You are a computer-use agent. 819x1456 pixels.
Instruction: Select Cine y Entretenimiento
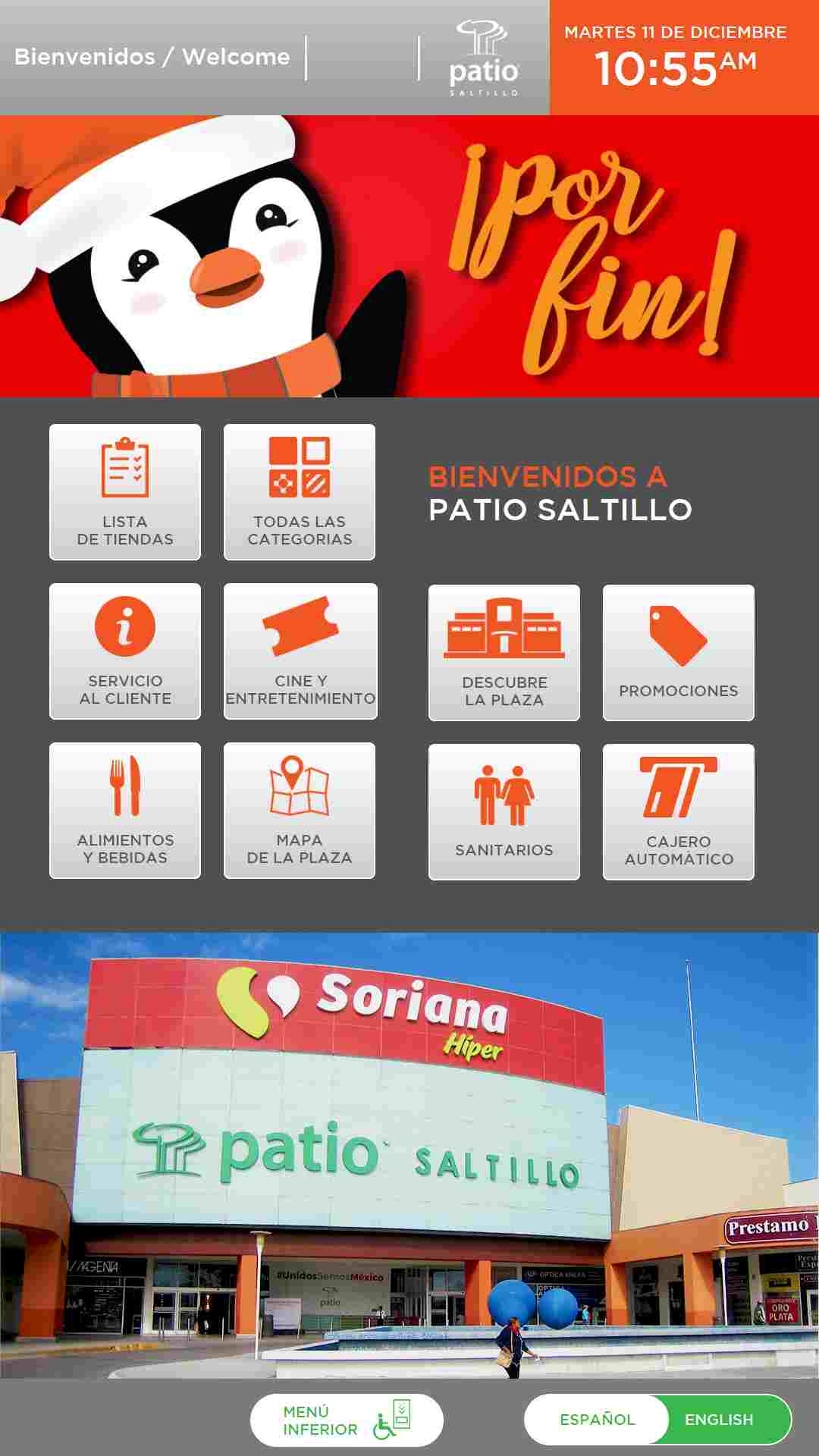(x=300, y=651)
